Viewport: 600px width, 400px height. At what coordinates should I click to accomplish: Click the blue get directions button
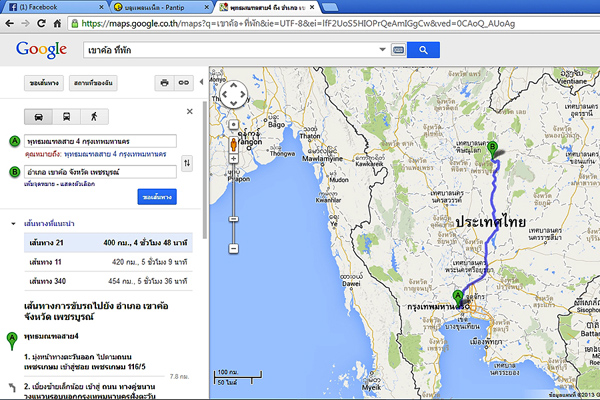tap(157, 197)
